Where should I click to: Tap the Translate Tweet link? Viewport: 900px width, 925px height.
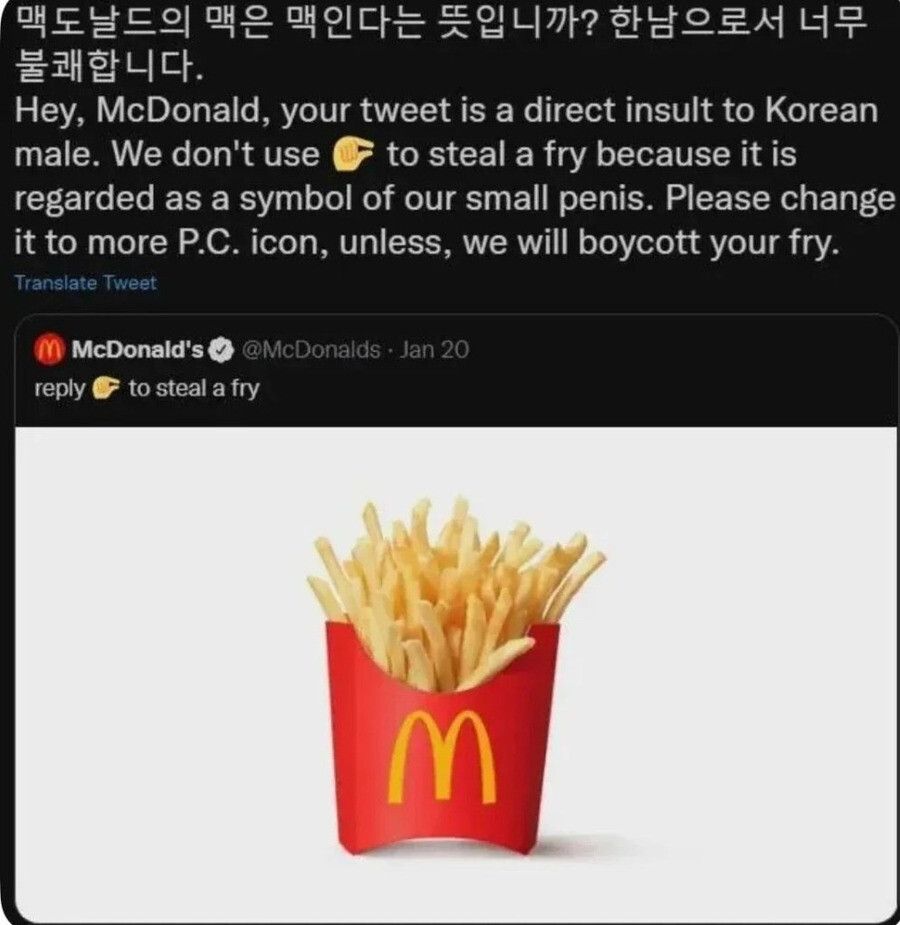click(86, 283)
